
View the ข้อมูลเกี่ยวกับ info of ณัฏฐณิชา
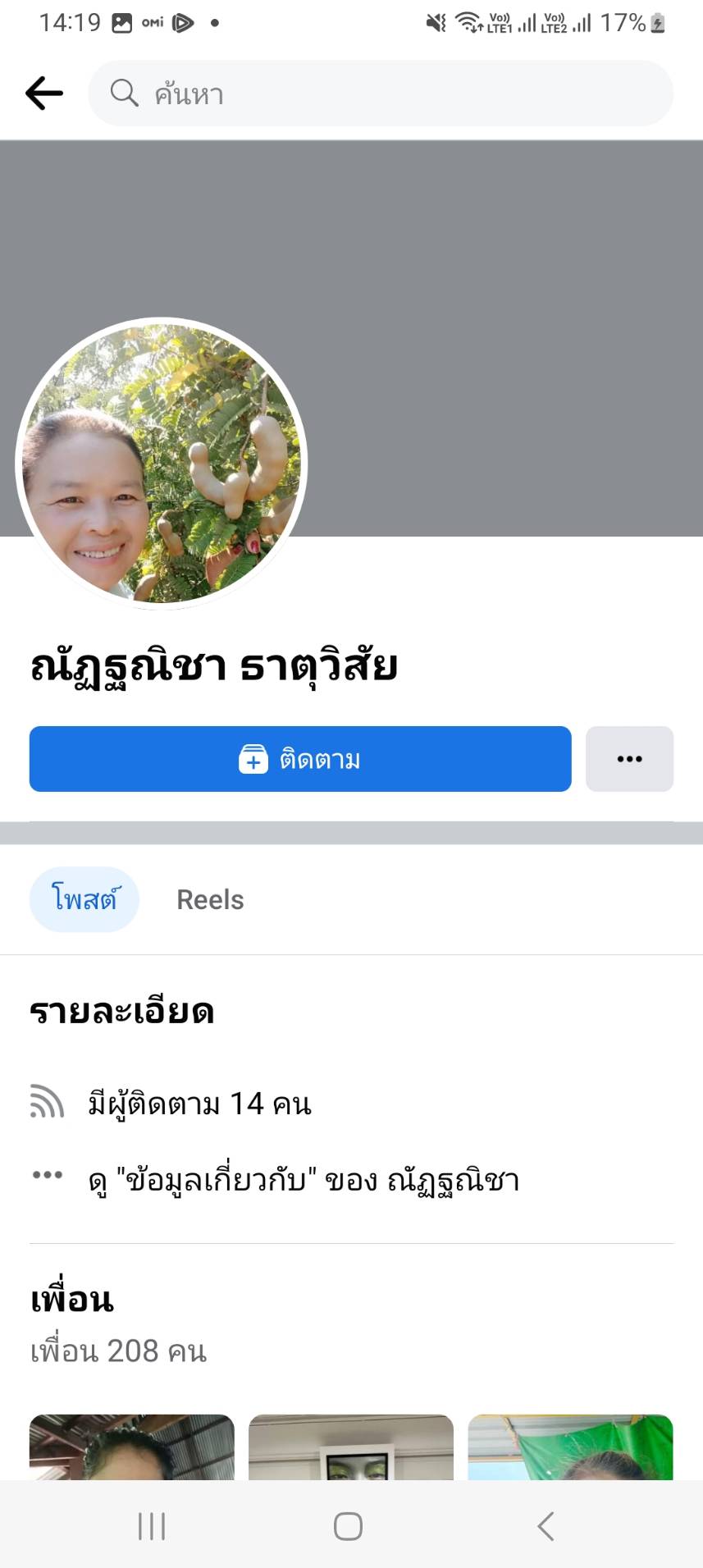coord(304,1181)
